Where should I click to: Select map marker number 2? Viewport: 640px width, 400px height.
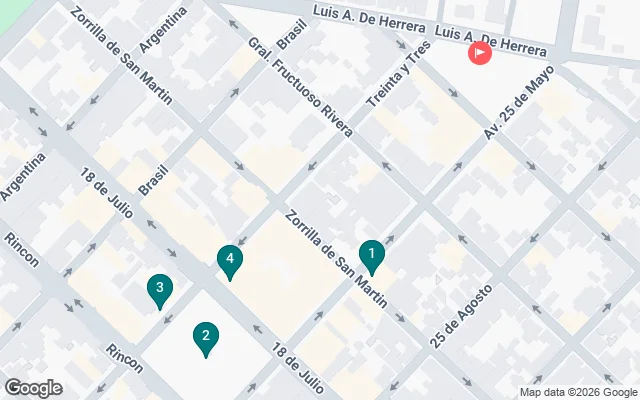pos(205,339)
